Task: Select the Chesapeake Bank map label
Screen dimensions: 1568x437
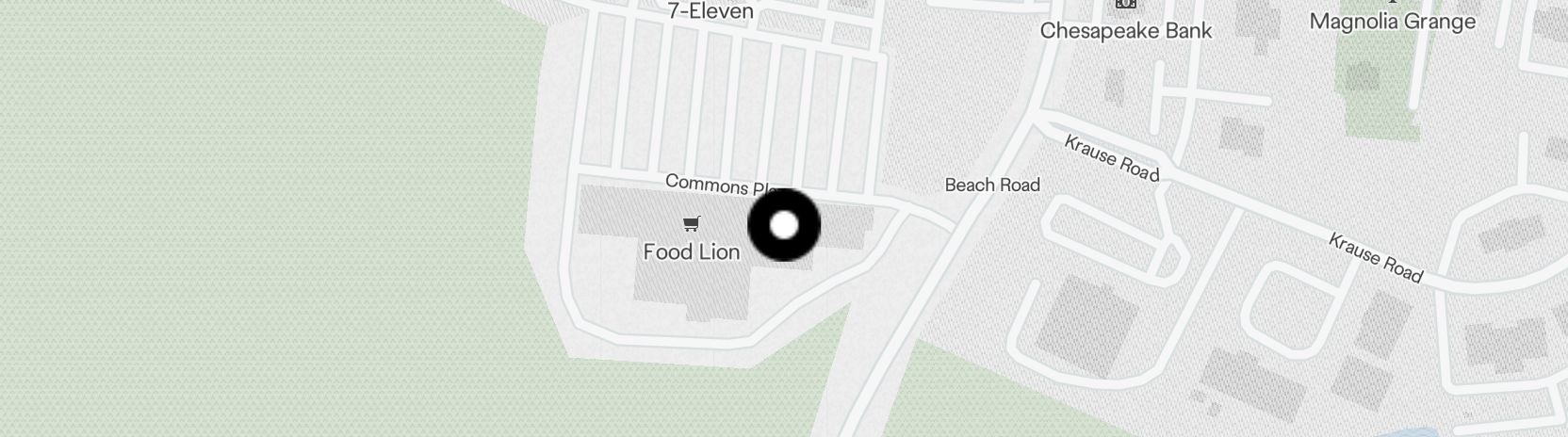Action: coord(1125,29)
